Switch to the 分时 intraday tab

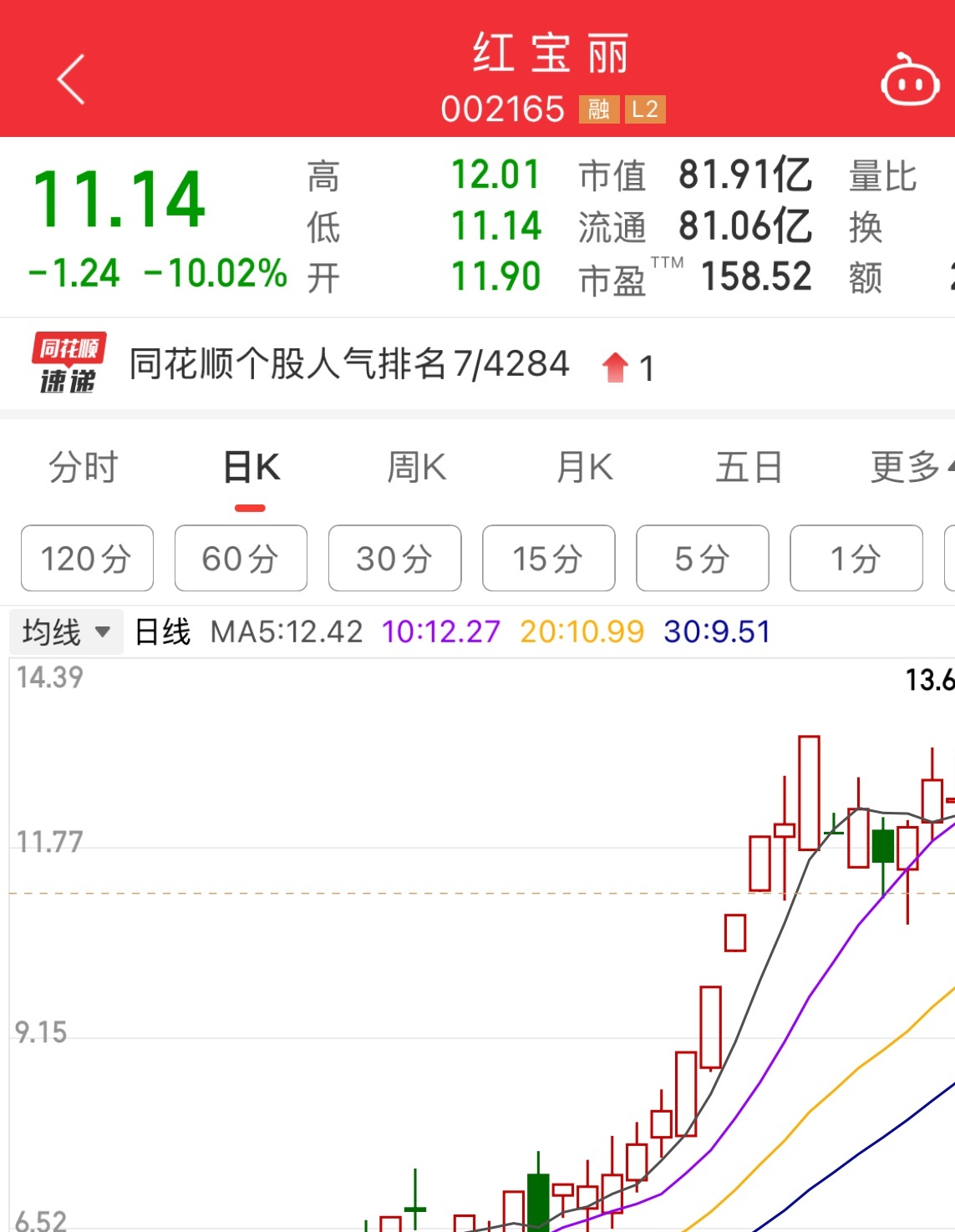pyautogui.click(x=82, y=468)
